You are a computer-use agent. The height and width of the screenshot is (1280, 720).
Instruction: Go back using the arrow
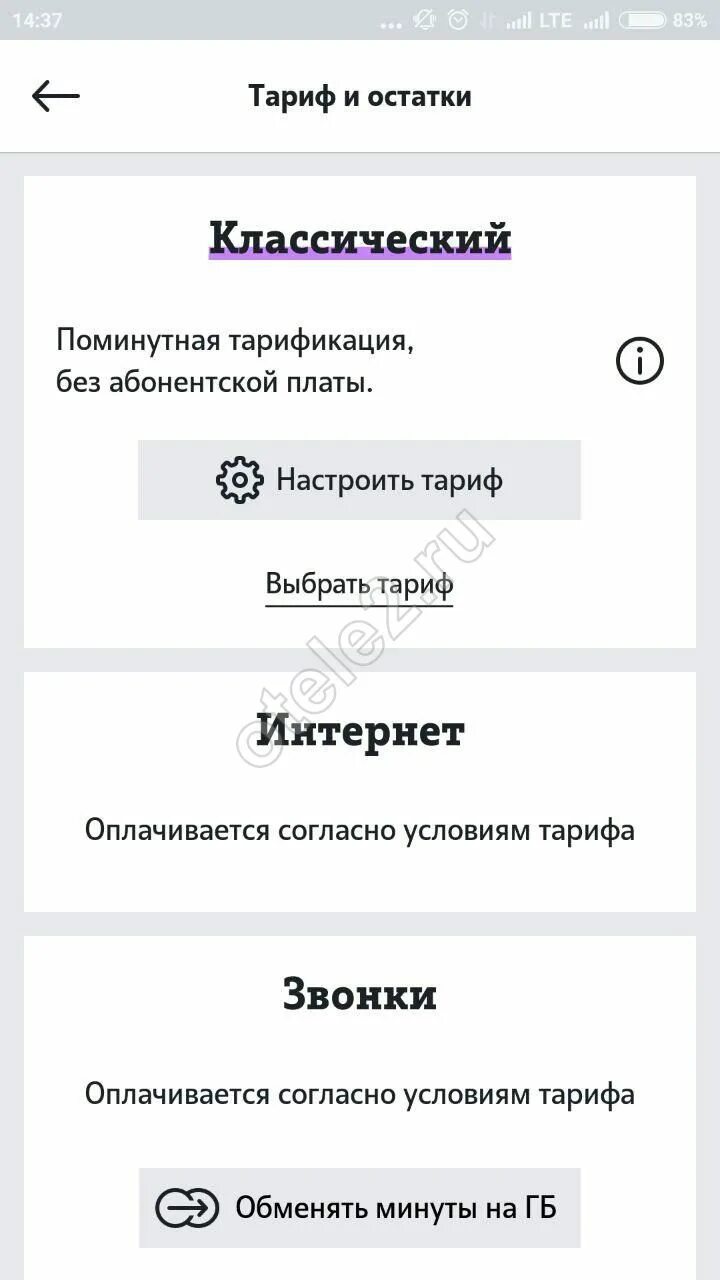click(x=56, y=96)
